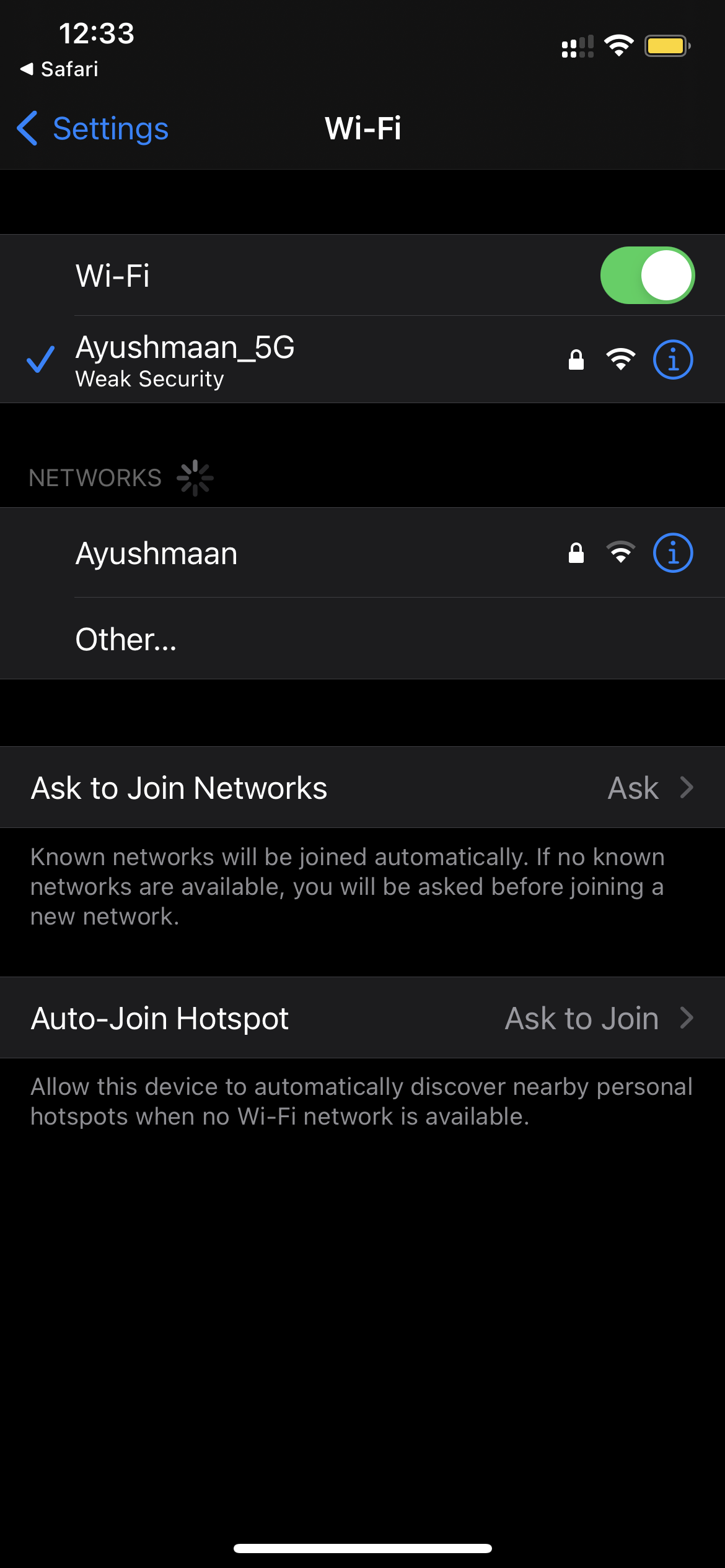Open Ask to Join Networks setting
This screenshot has height=1568, width=725.
tap(362, 788)
